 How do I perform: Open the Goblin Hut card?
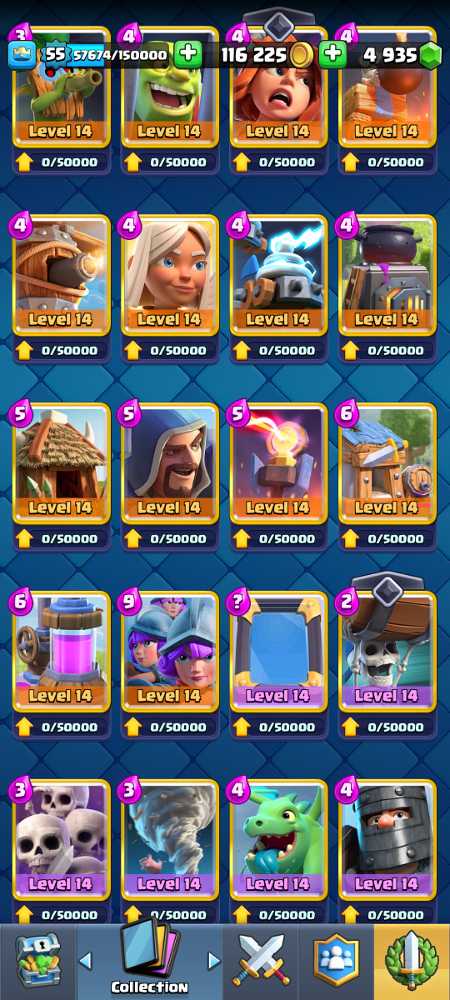pyautogui.click(x=62, y=464)
